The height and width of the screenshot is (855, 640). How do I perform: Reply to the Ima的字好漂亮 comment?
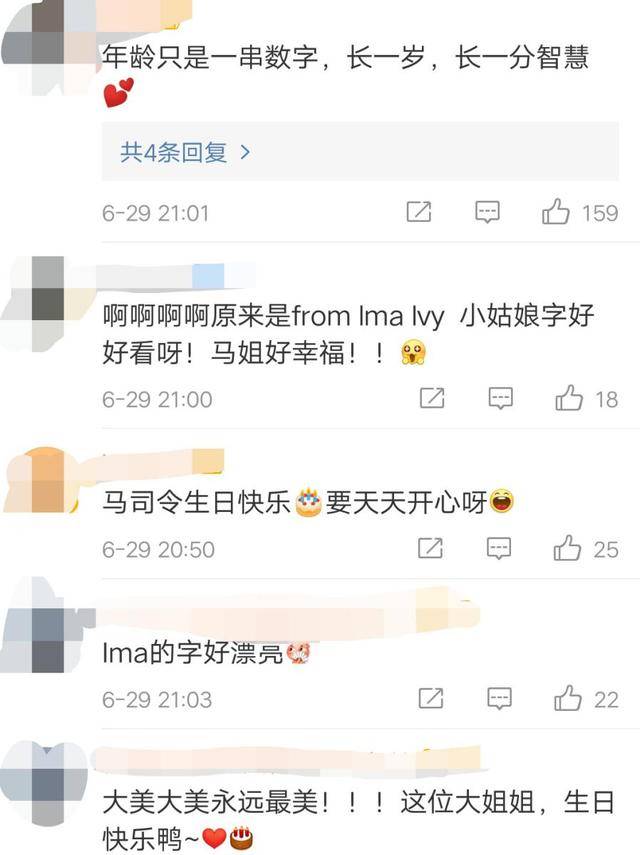tap(498, 698)
